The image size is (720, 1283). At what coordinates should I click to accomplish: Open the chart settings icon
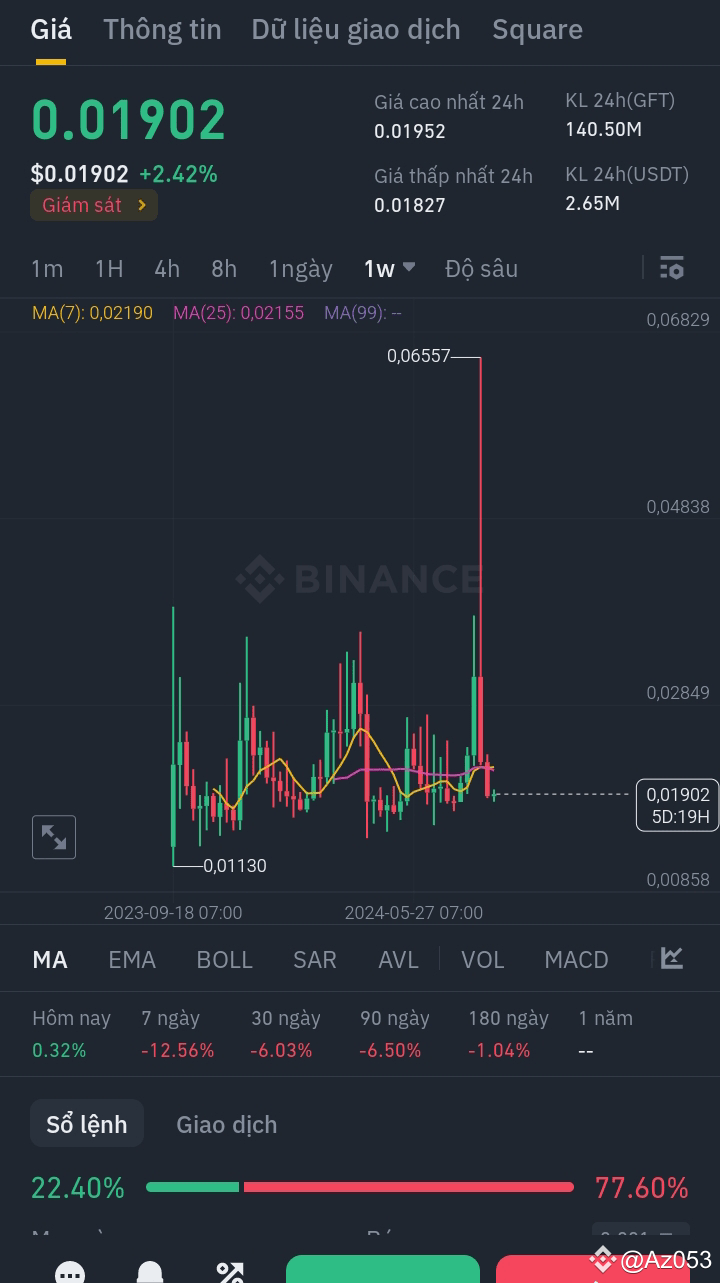tap(671, 268)
